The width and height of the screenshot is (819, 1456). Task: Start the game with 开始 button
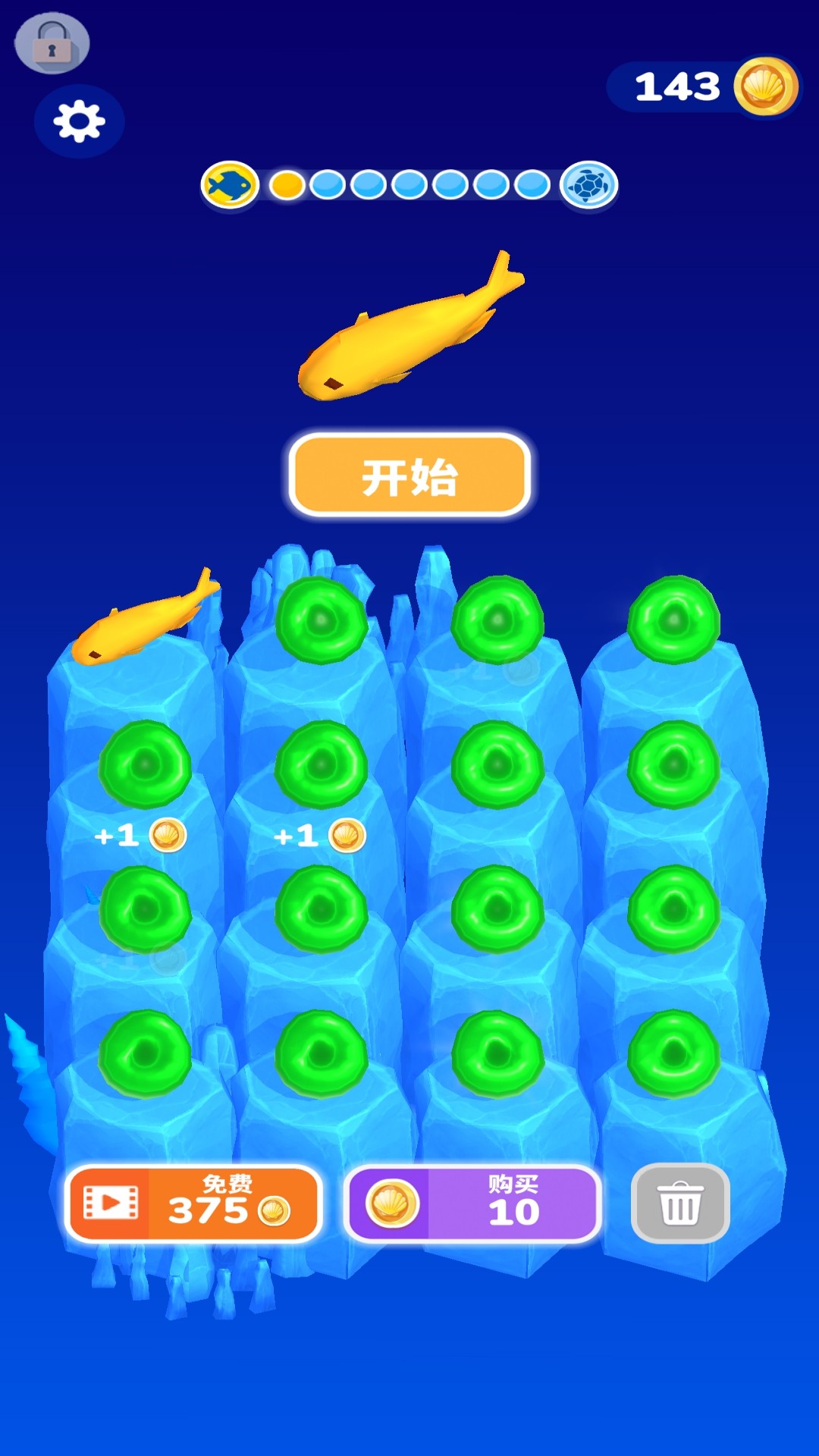[409, 476]
